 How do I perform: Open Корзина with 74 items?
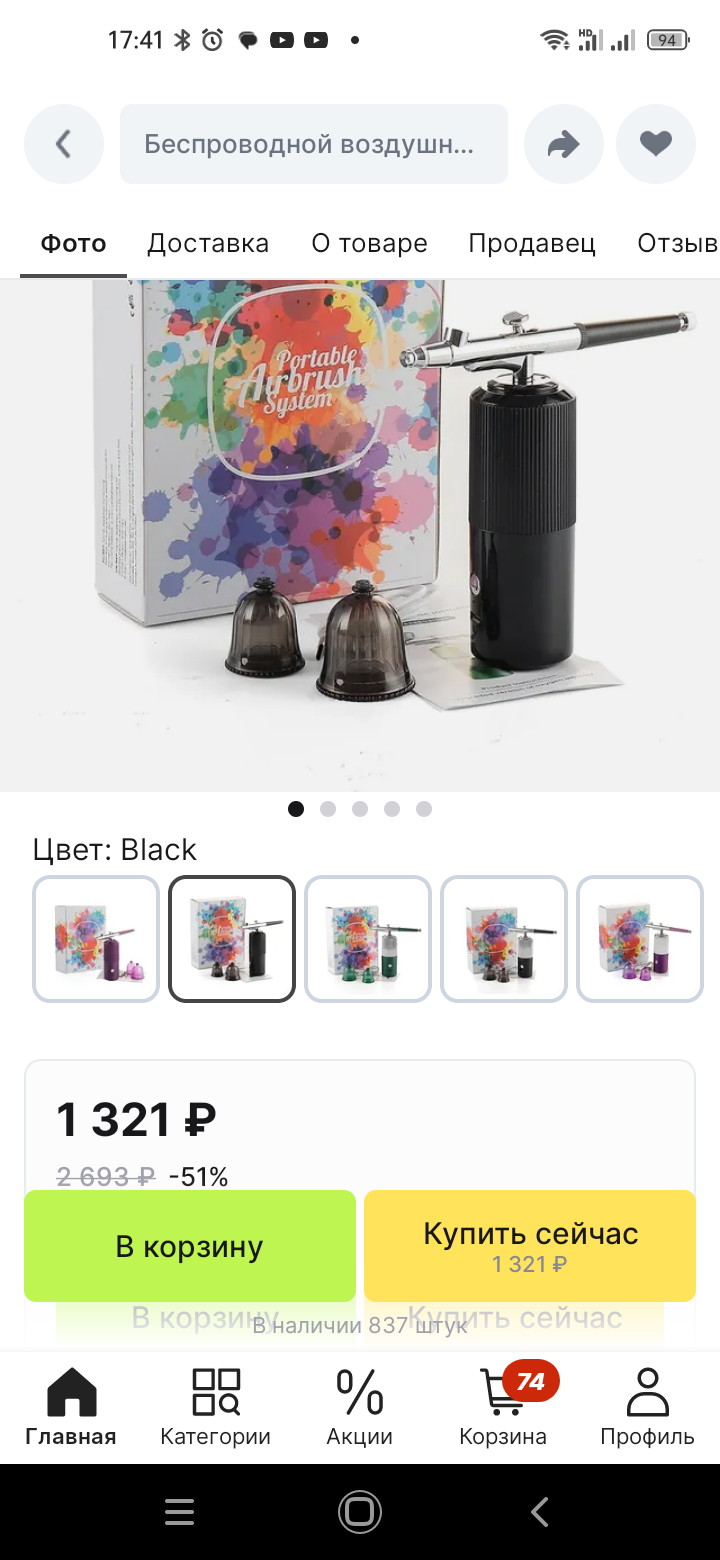point(503,1408)
